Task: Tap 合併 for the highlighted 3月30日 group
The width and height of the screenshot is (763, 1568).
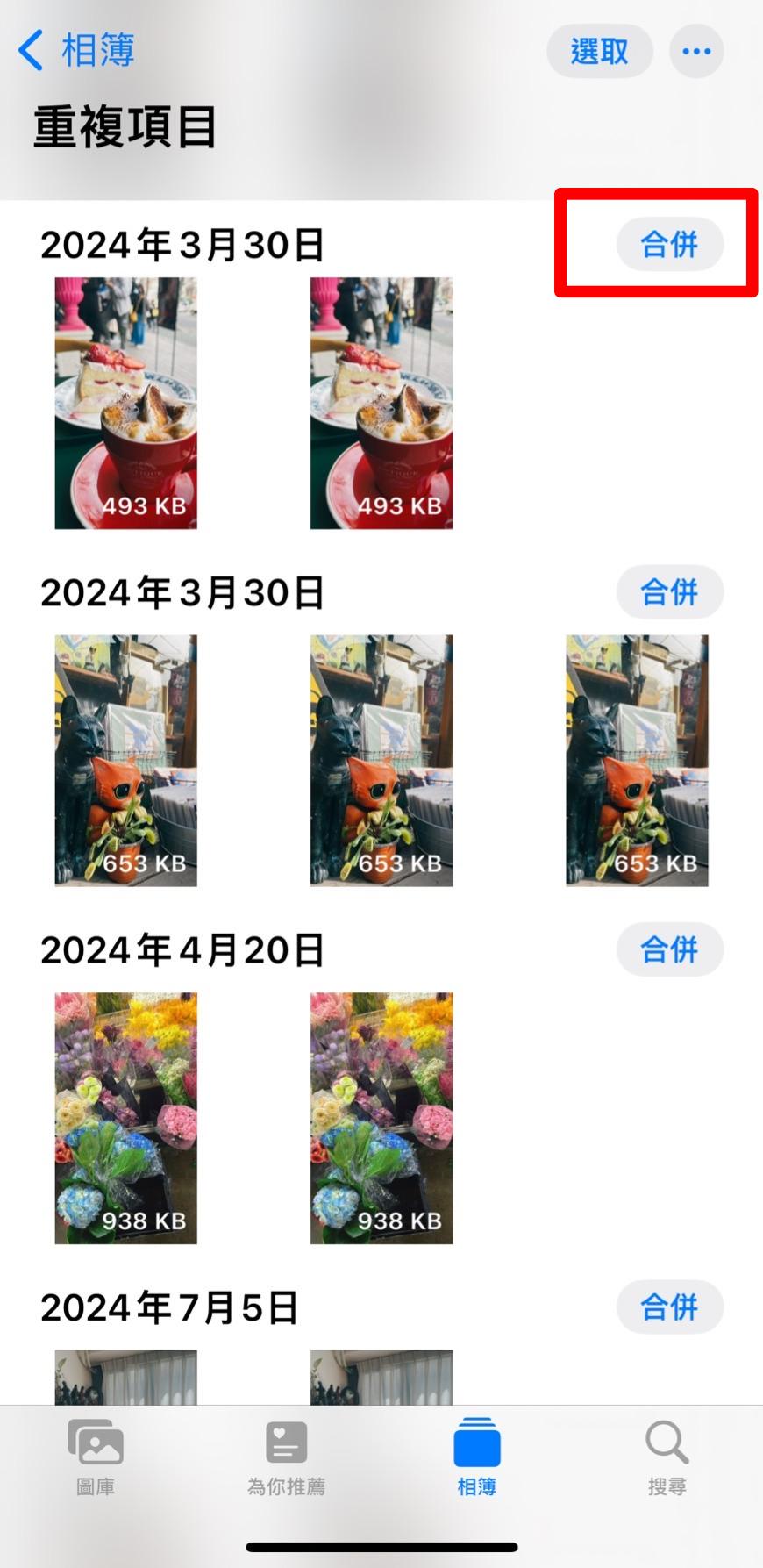Action: click(670, 245)
